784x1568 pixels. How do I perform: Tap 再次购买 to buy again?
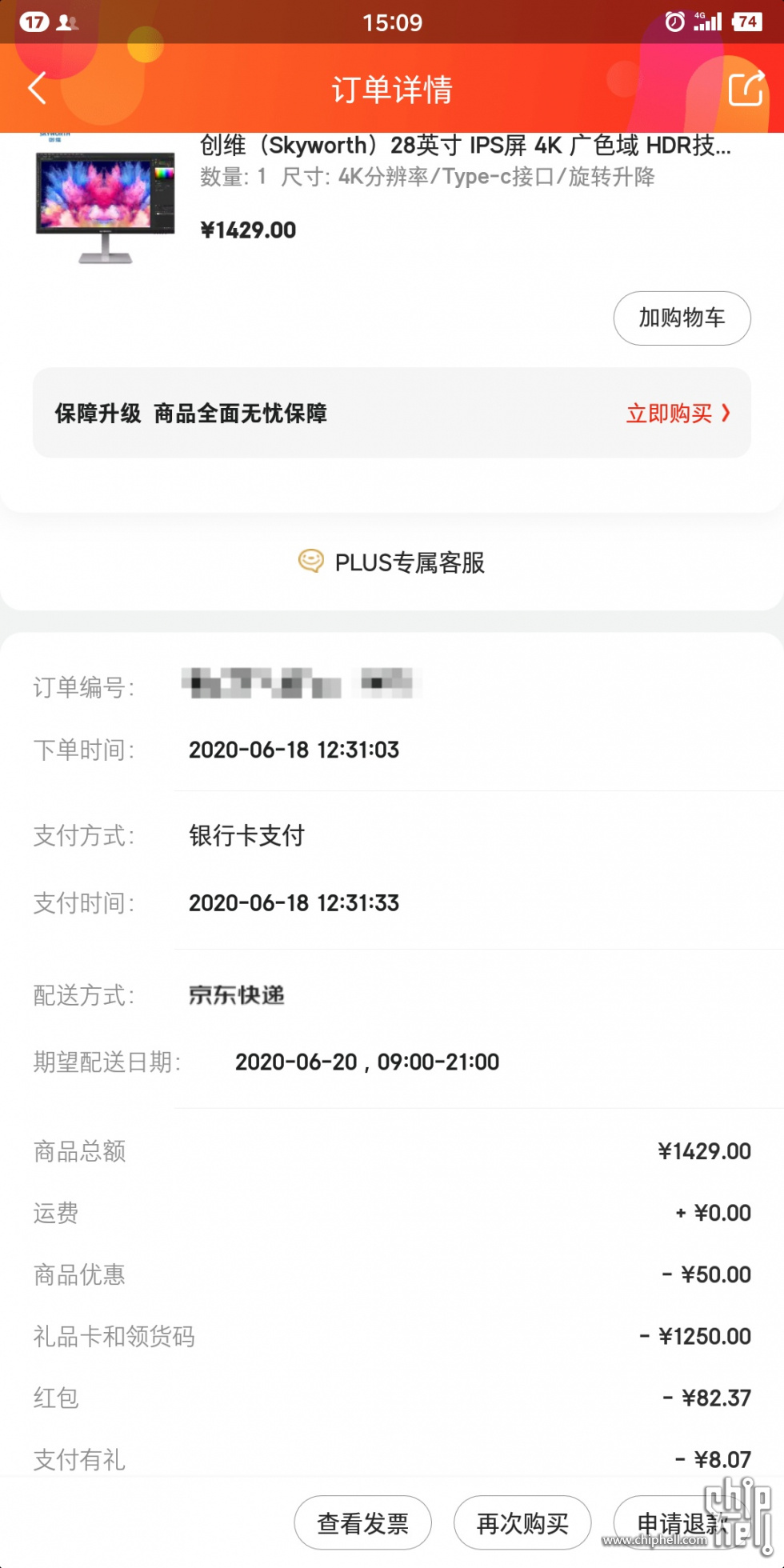tap(522, 1523)
